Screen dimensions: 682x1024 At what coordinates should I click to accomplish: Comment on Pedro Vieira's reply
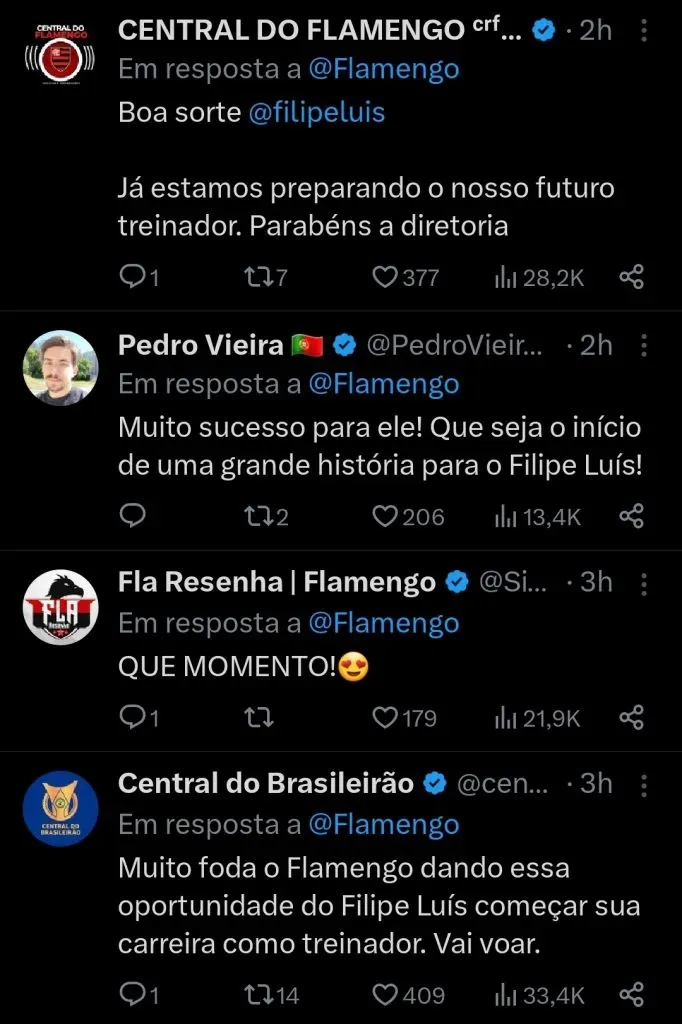click(132, 516)
